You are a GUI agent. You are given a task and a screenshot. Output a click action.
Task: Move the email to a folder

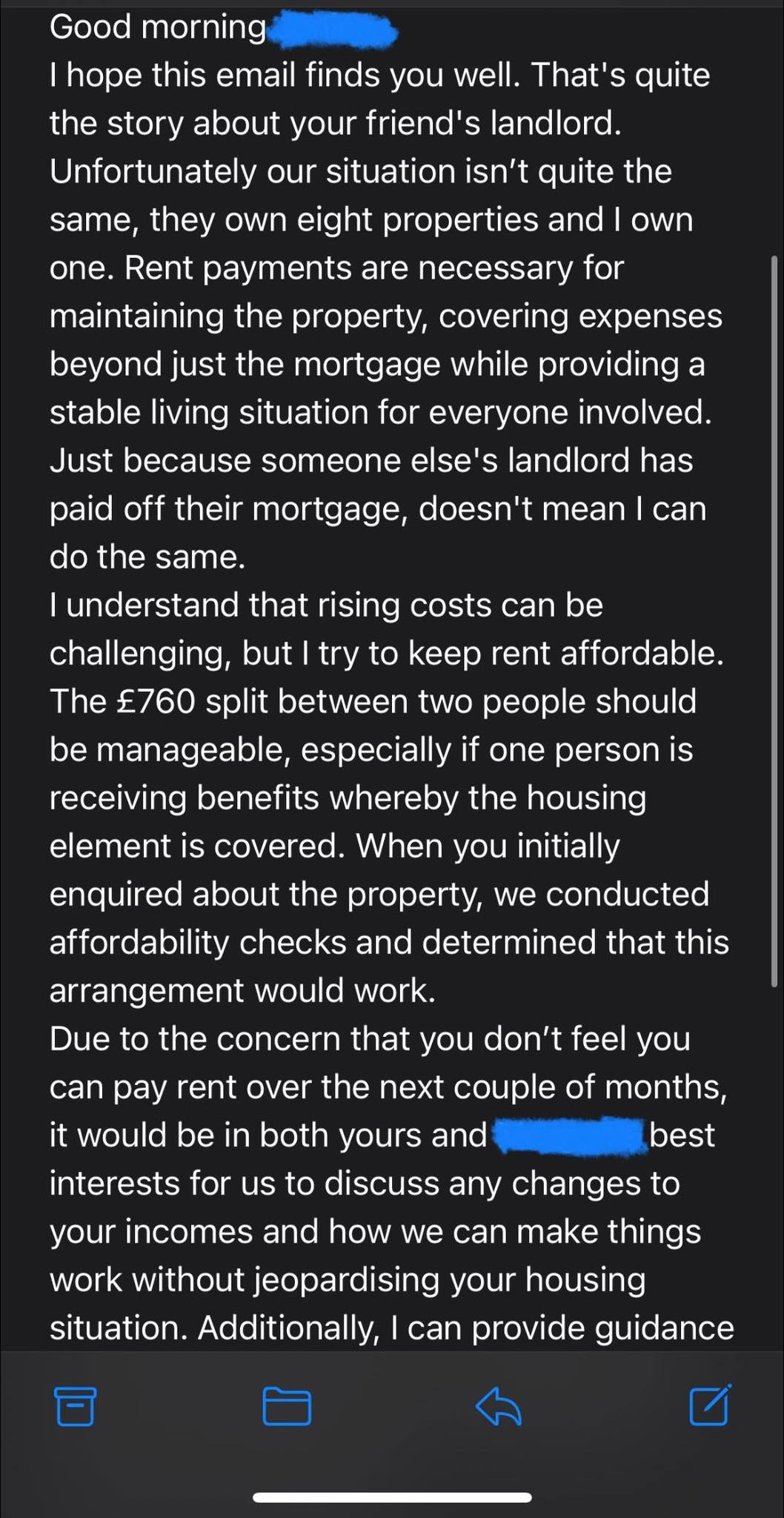click(287, 1406)
